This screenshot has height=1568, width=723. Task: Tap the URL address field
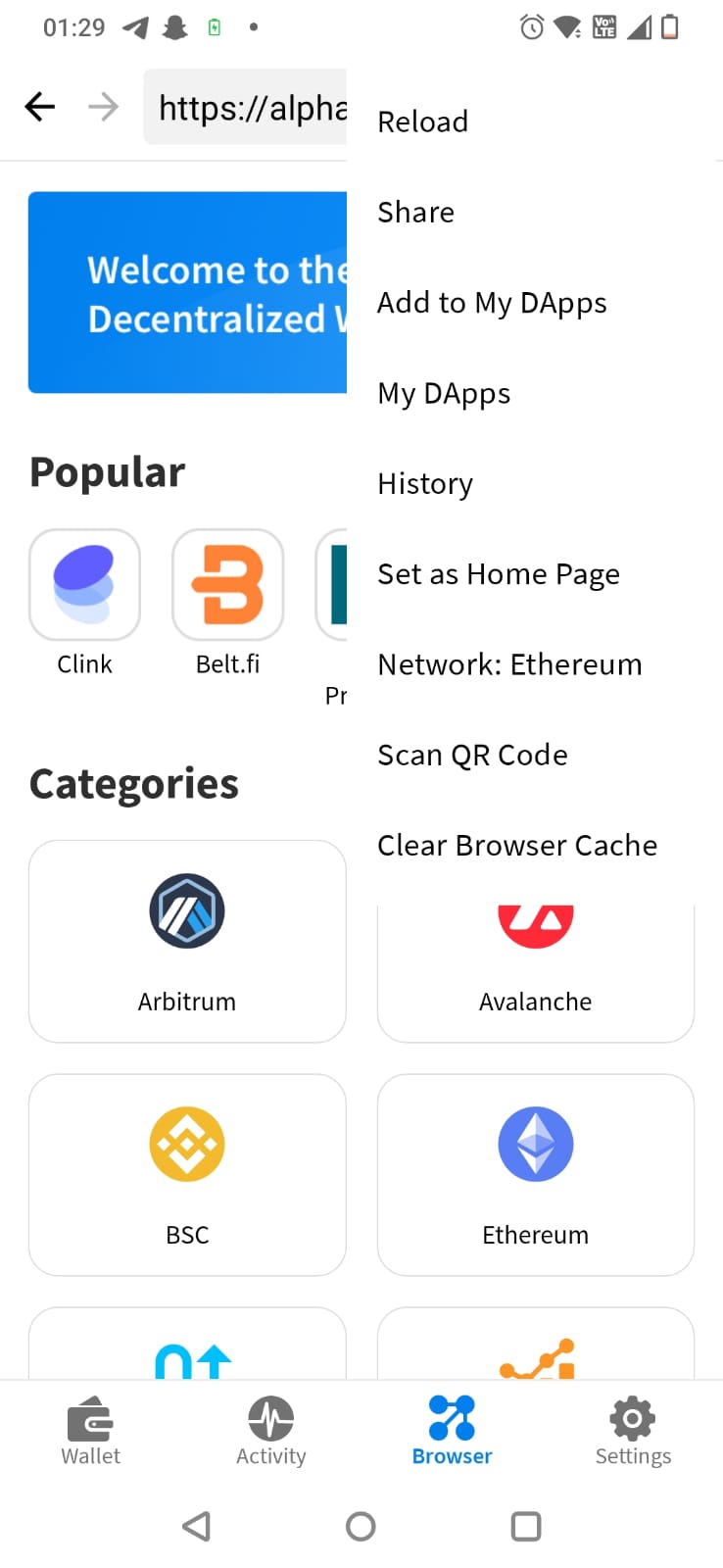point(250,108)
